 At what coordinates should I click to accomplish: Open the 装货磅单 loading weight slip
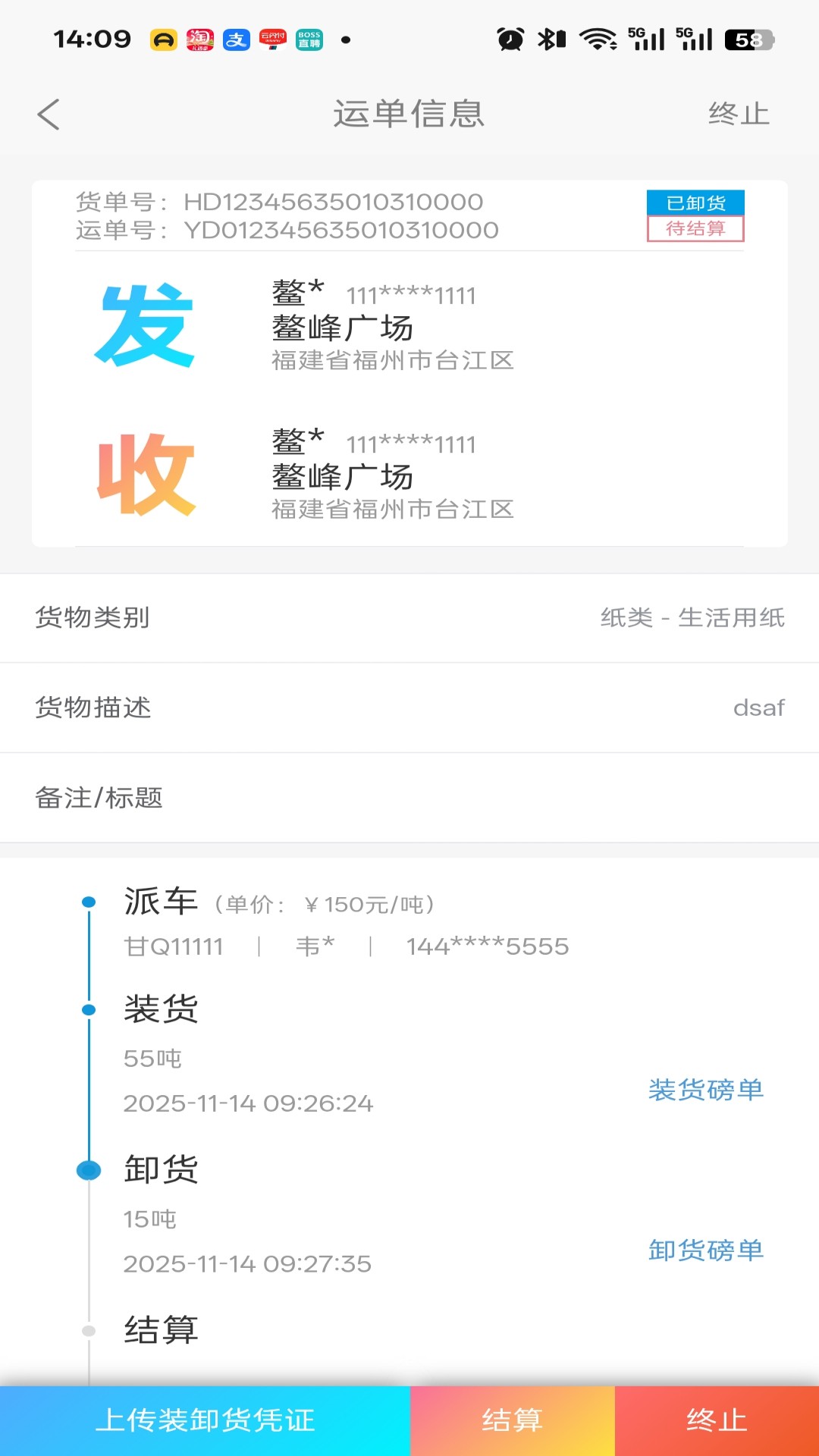[705, 1090]
